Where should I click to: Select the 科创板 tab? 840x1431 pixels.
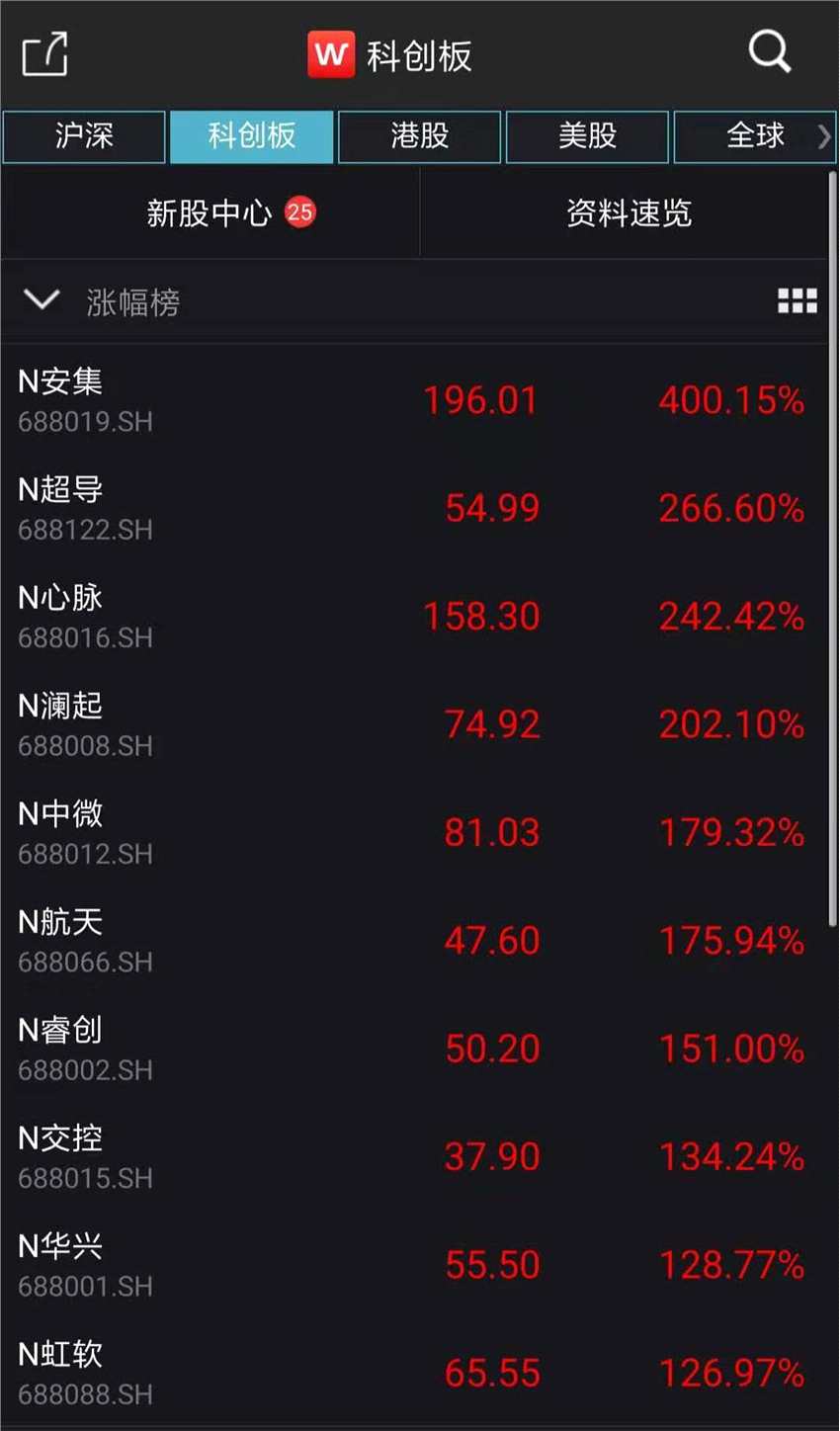pos(251,135)
